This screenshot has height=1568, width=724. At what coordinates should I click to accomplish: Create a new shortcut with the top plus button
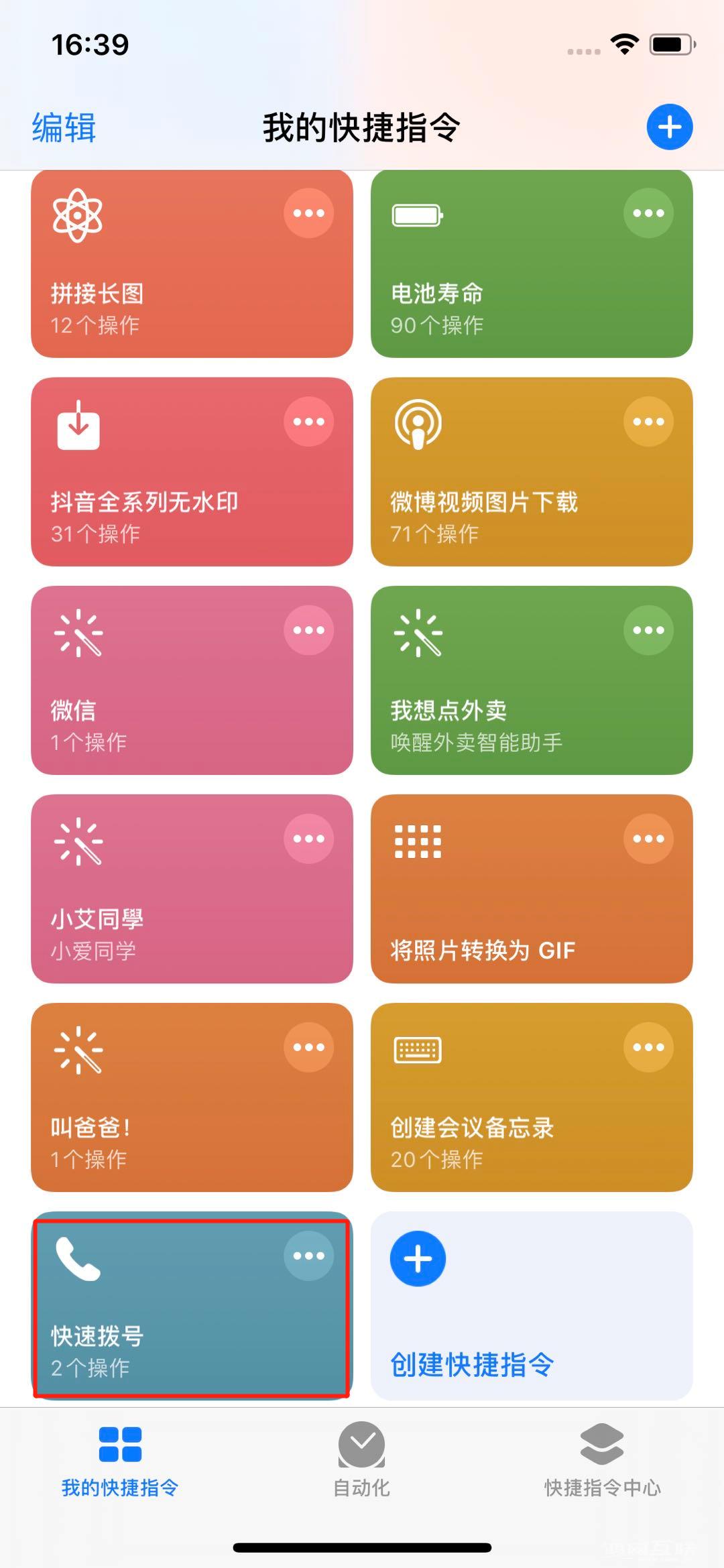(x=668, y=127)
